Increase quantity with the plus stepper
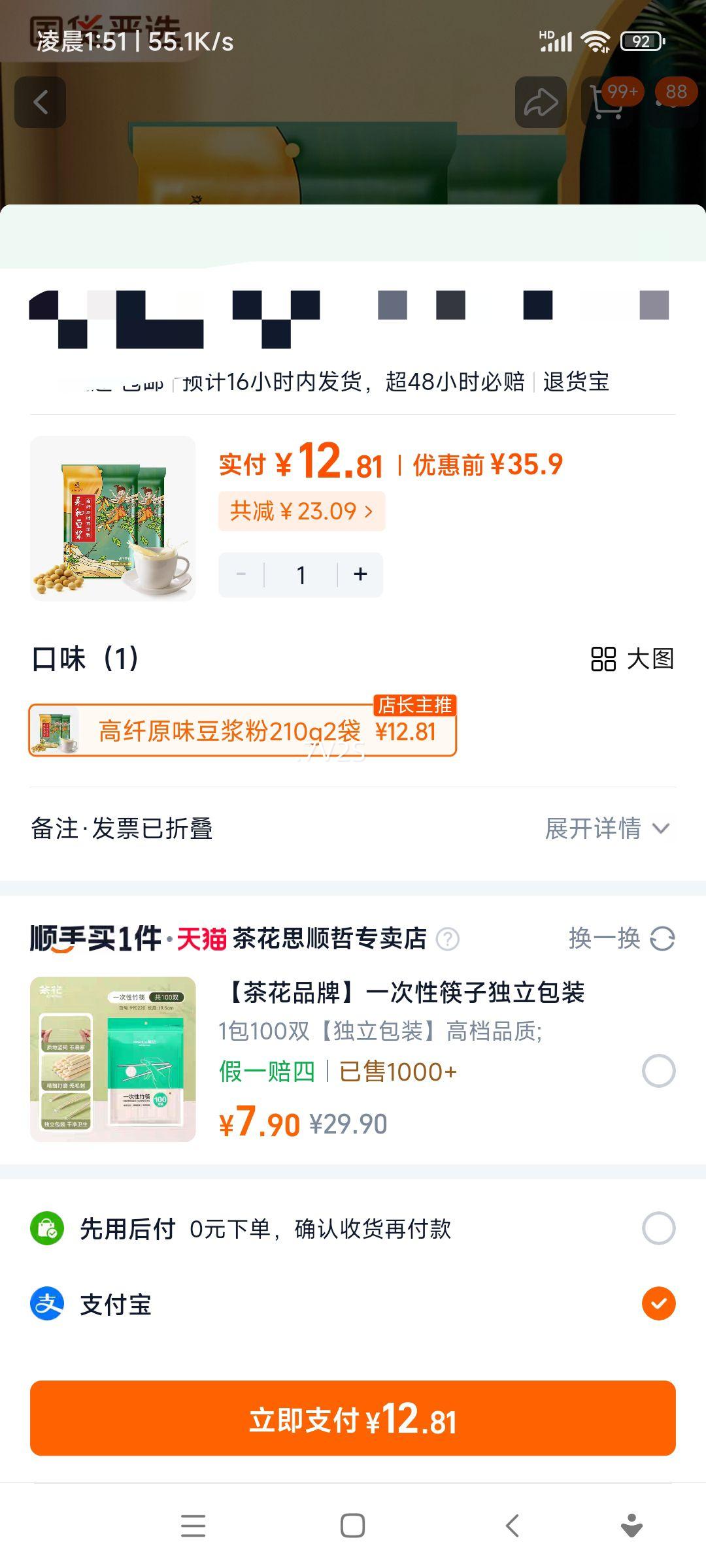Image resolution: width=706 pixels, height=1568 pixels. (360, 574)
